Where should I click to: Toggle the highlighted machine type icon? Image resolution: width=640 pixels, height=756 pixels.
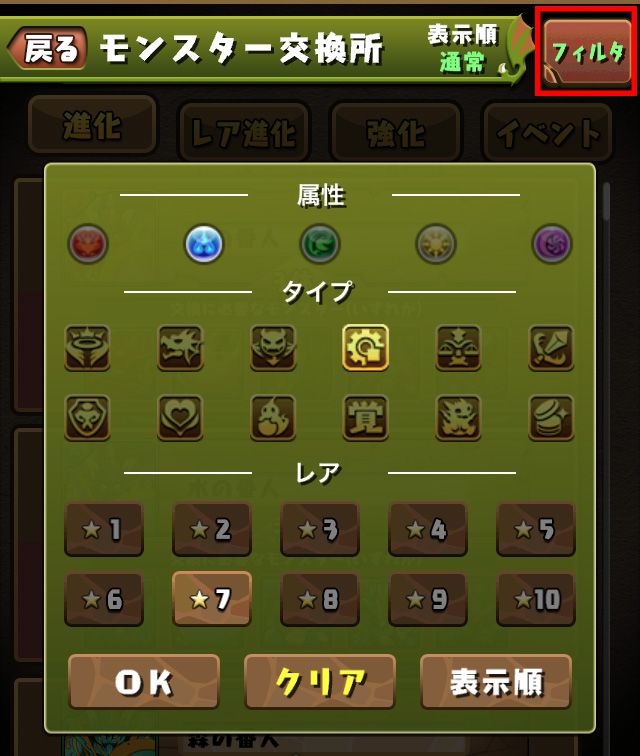(x=366, y=348)
